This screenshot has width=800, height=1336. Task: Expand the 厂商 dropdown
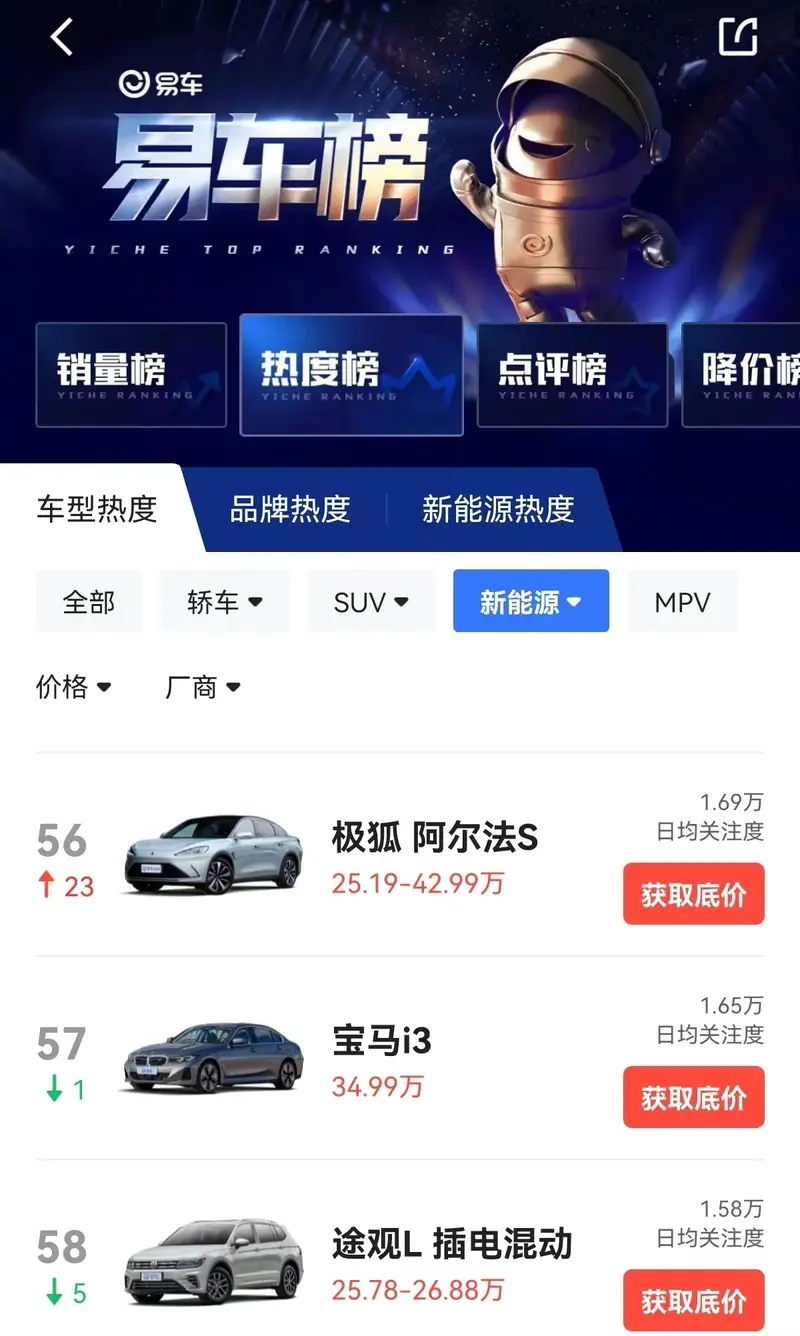[x=203, y=687]
